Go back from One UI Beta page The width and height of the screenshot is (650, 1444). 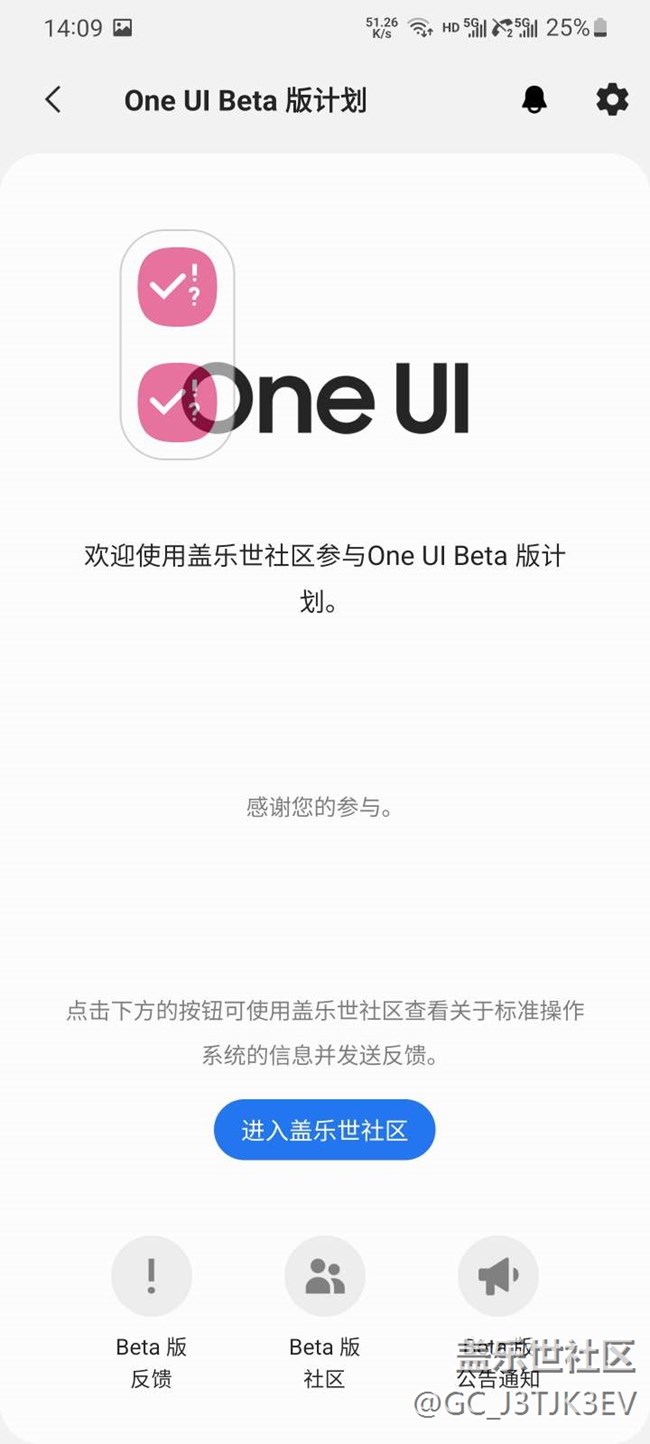[53, 100]
